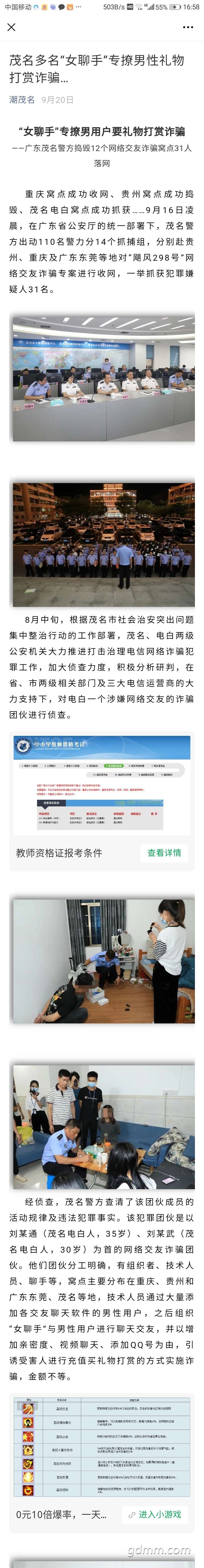Open the 潮茂名 account profile

pyautogui.click(x=22, y=99)
